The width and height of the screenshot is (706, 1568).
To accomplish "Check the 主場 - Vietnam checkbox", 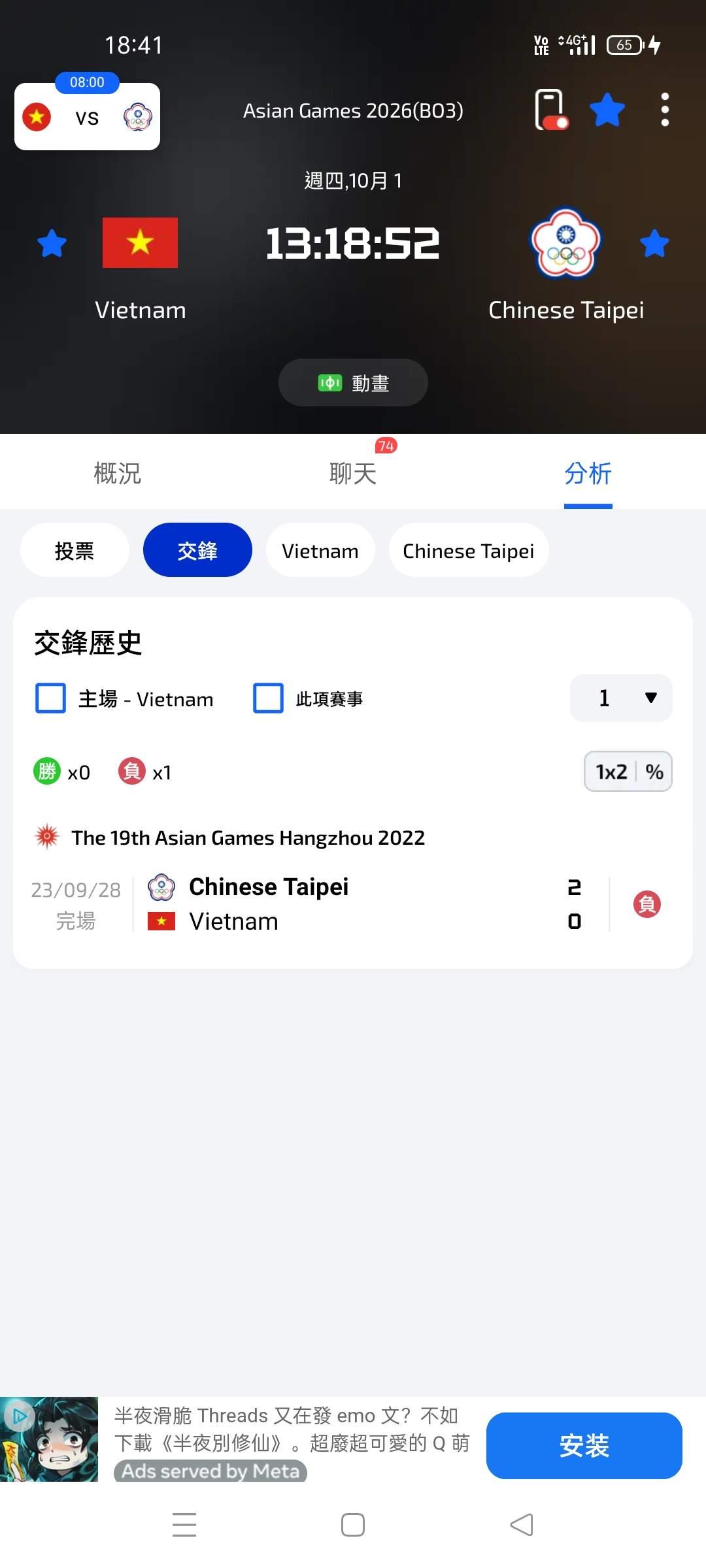I will (x=50, y=698).
